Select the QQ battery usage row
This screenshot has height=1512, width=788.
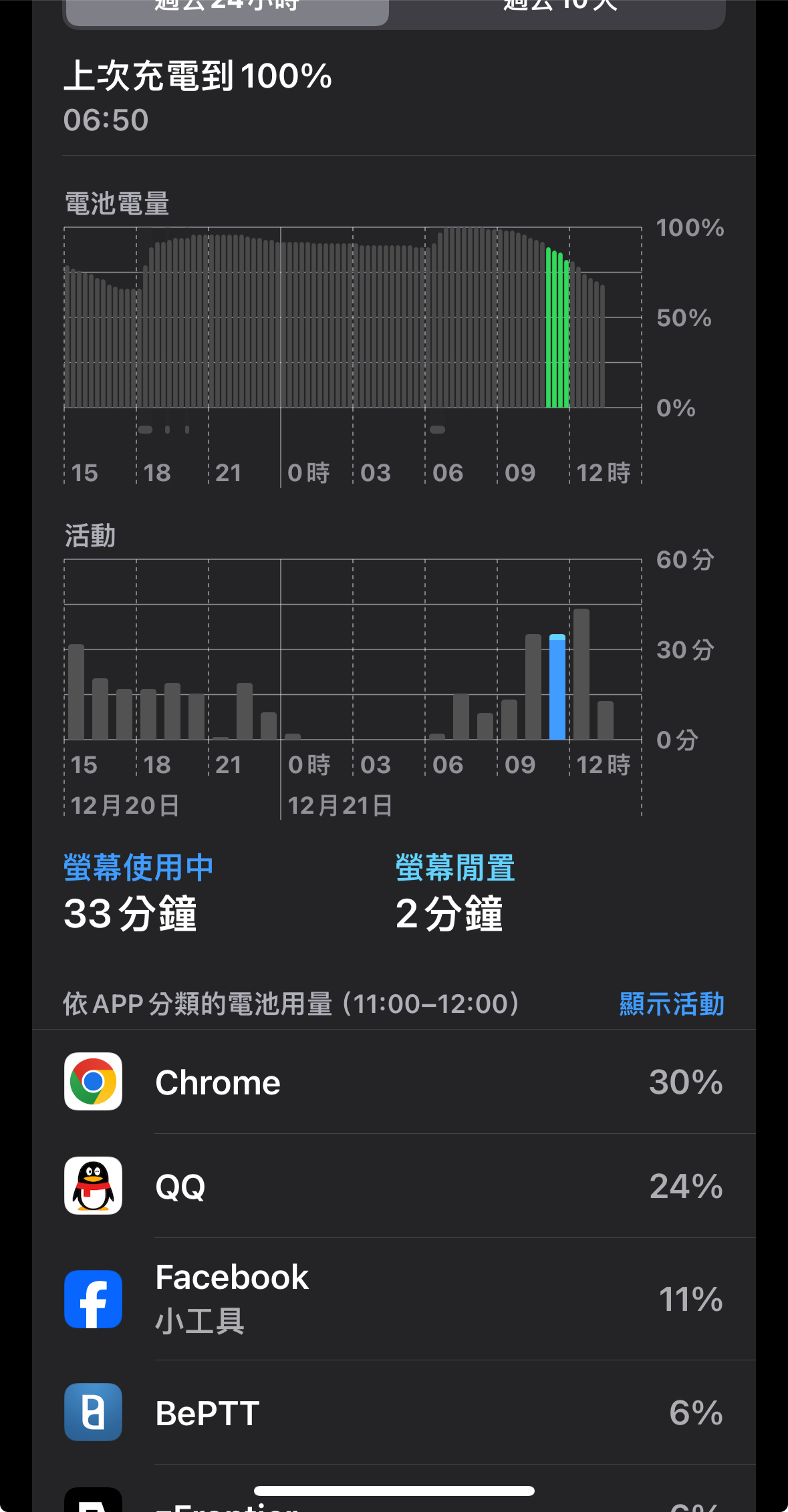(x=394, y=1186)
